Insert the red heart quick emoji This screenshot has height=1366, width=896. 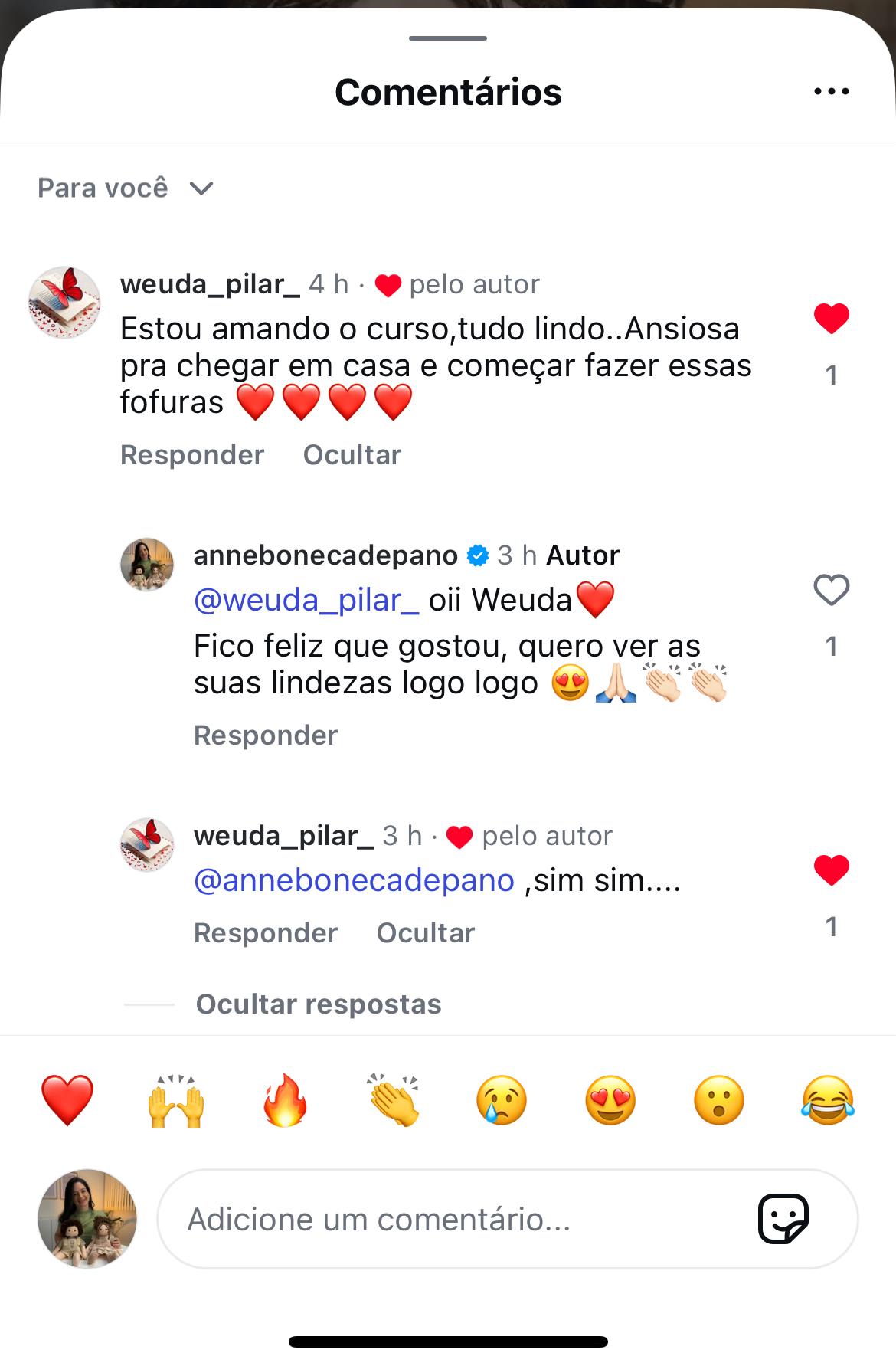click(x=67, y=1100)
